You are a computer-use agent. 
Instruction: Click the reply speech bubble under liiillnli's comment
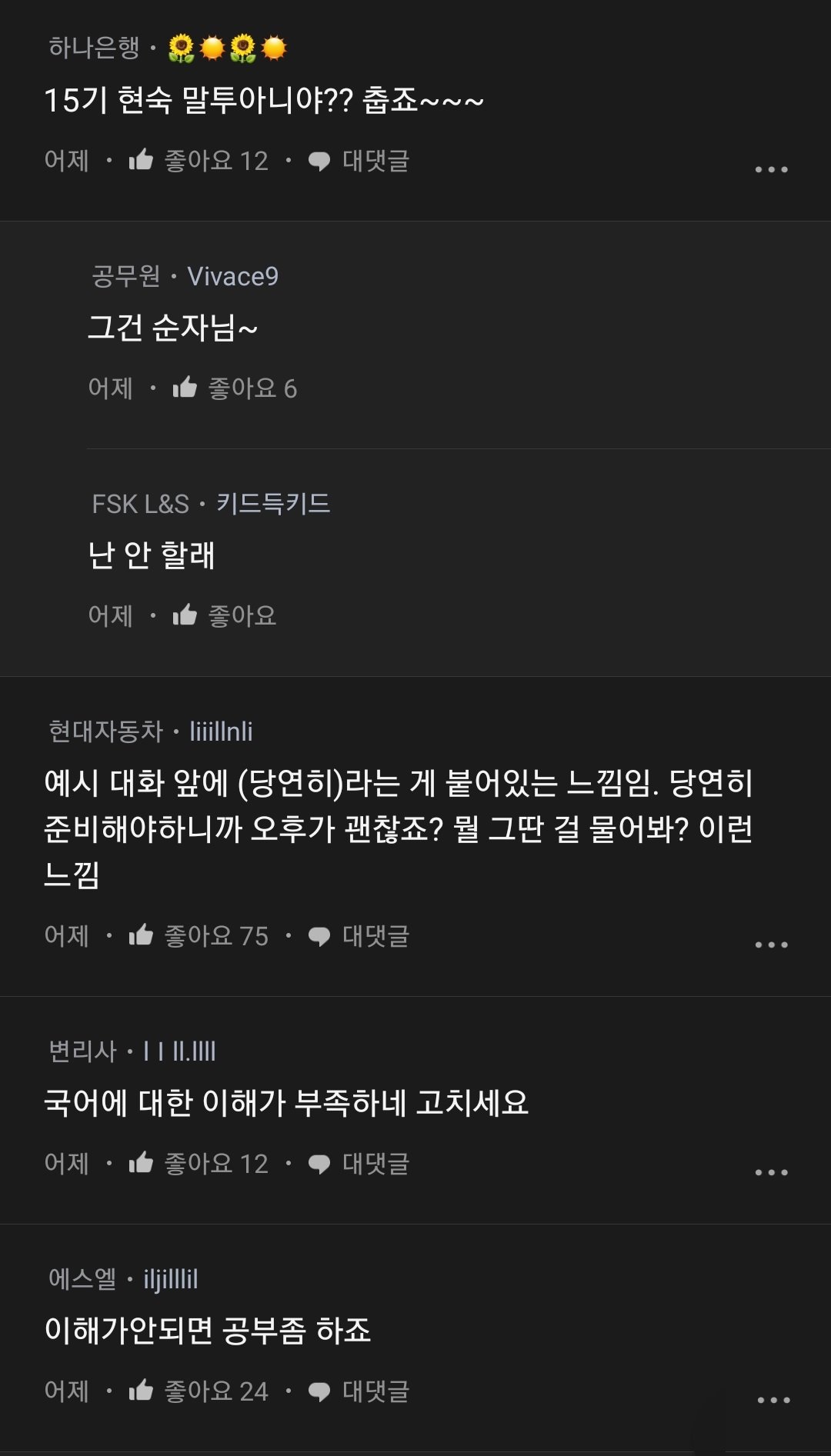[319, 937]
